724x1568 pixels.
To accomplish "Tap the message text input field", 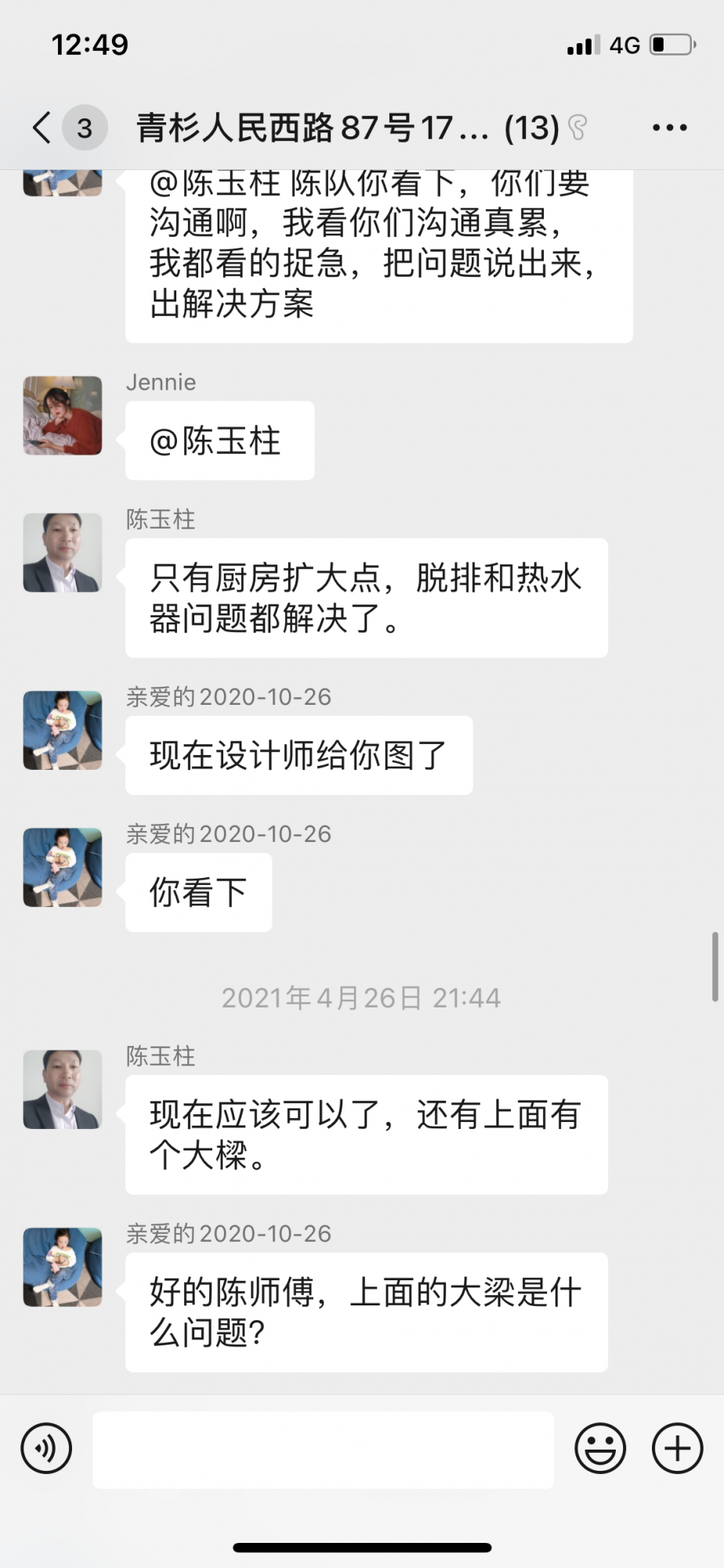I will 323,1449.
